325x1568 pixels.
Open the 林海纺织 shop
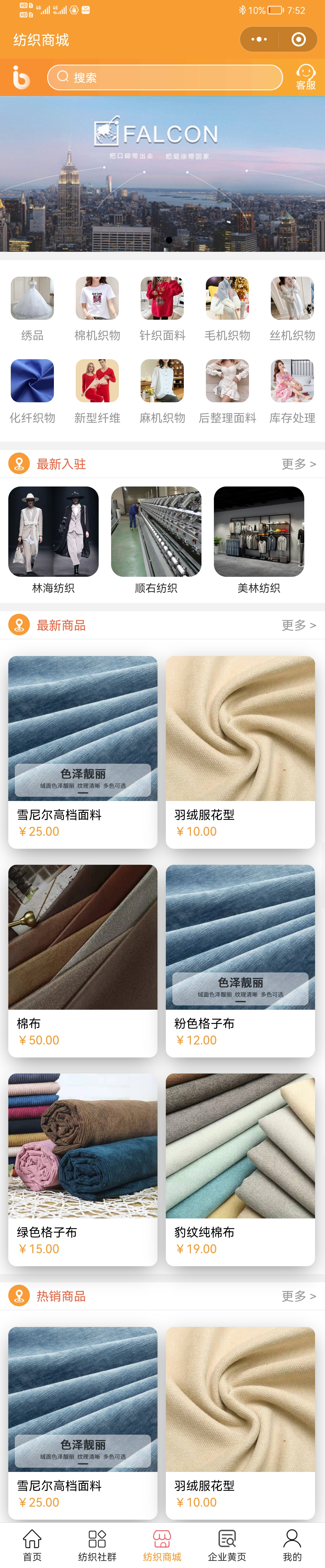54,539
